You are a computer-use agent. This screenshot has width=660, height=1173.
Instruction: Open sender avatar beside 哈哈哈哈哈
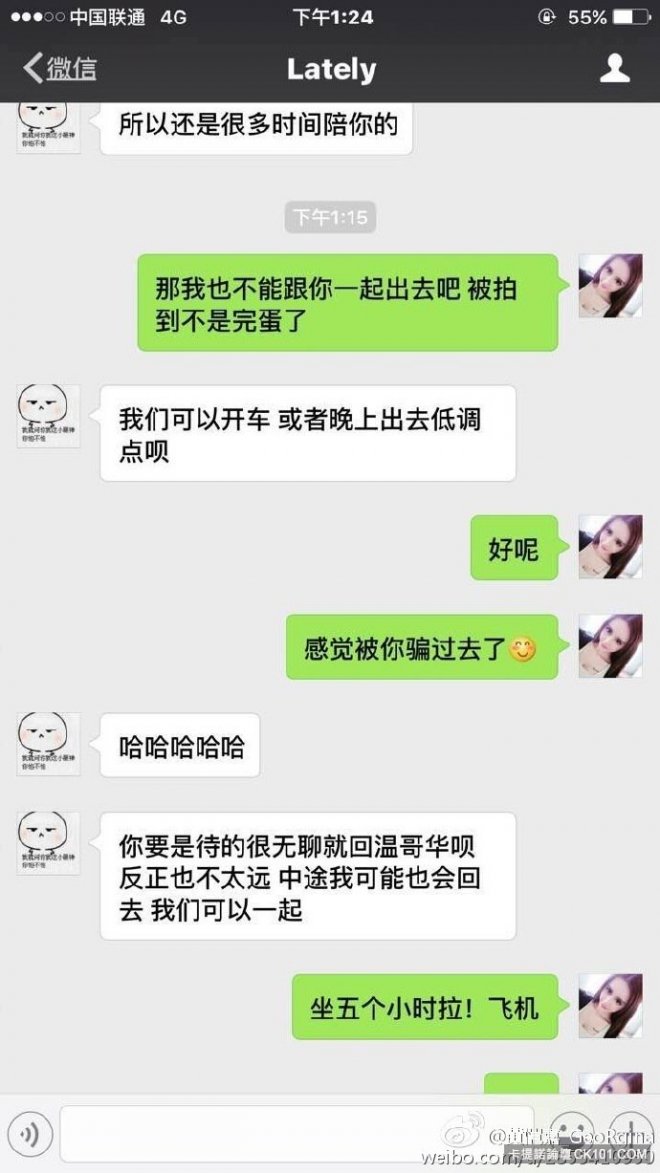click(48, 744)
